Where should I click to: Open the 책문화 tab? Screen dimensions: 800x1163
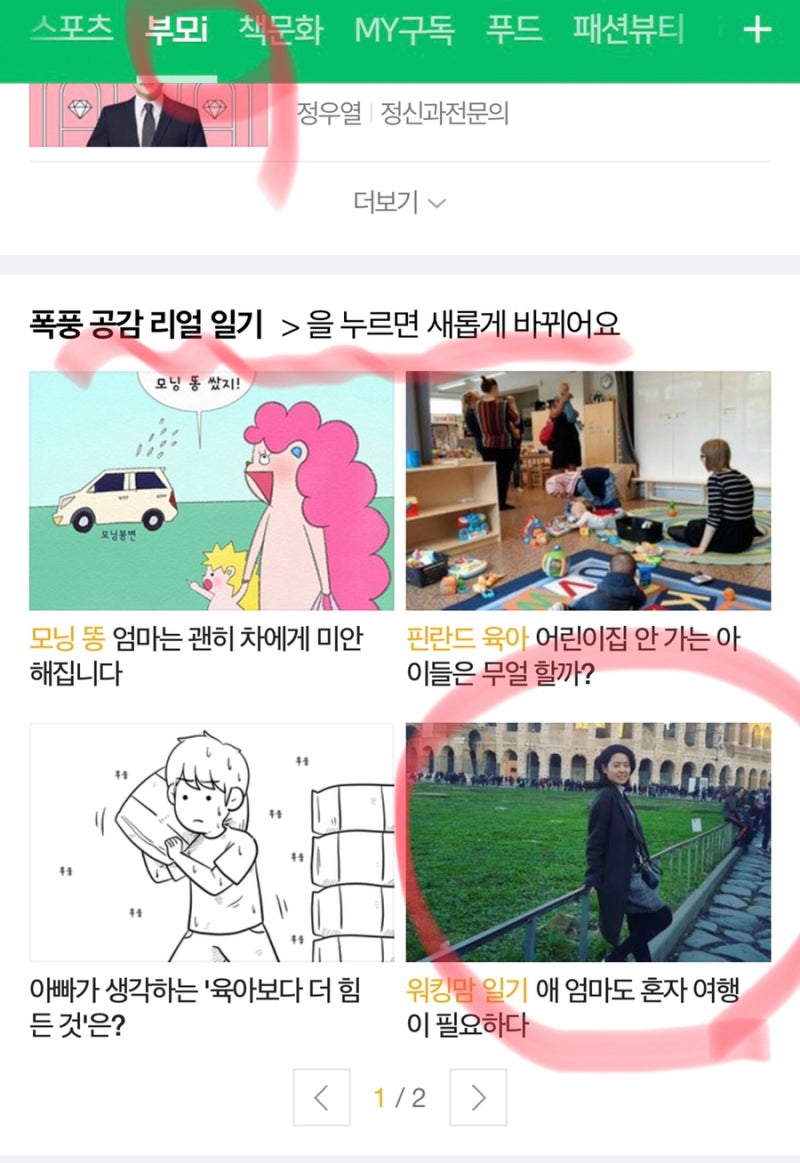click(x=280, y=29)
